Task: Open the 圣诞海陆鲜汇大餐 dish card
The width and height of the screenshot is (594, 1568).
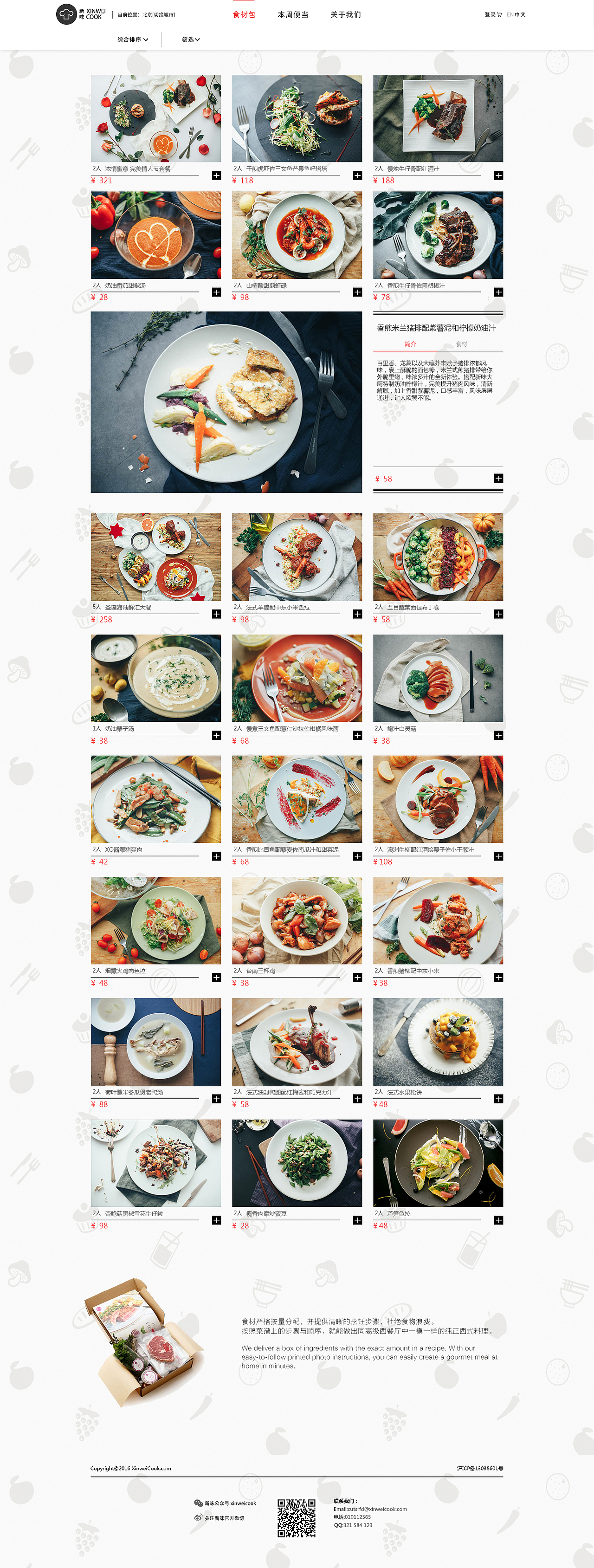Action: click(156, 557)
